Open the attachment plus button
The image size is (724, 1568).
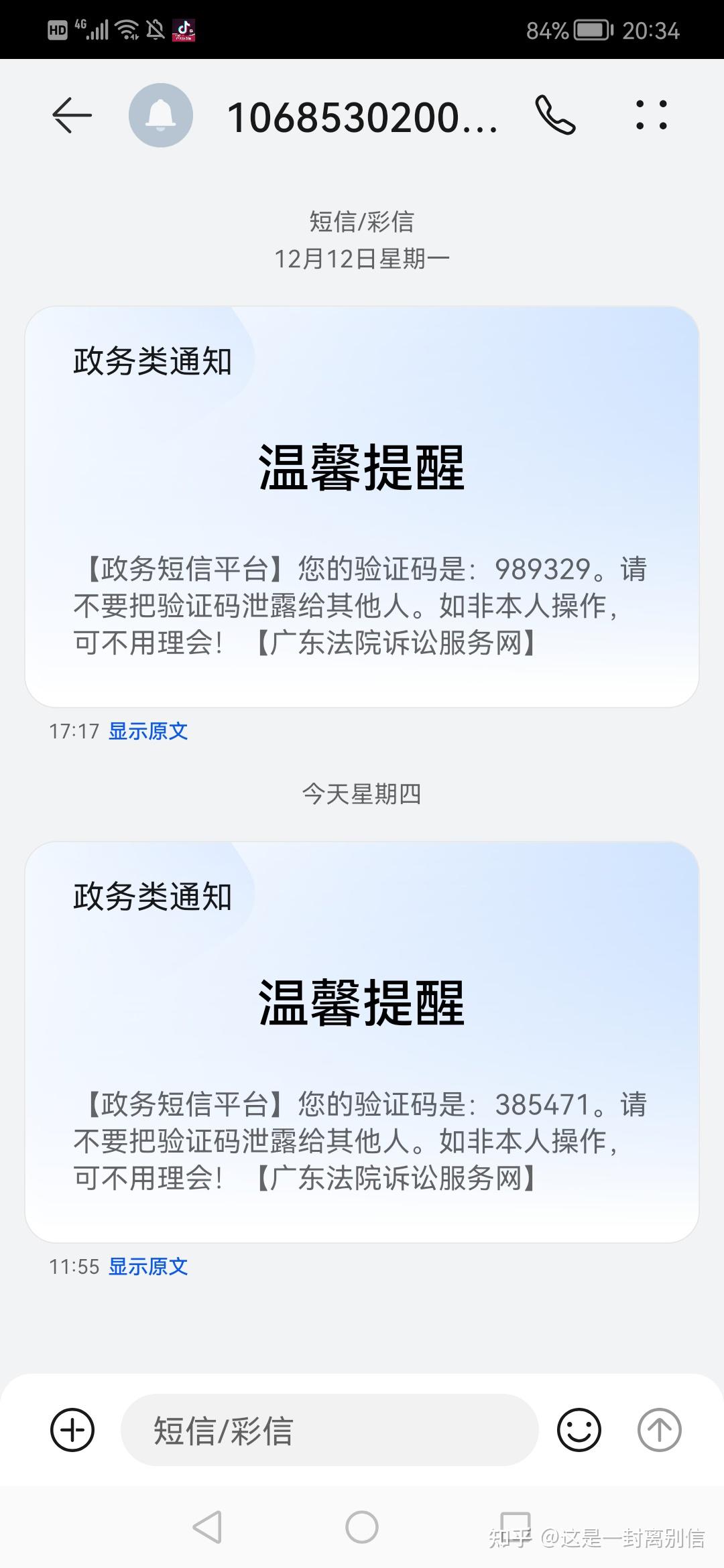click(72, 1430)
